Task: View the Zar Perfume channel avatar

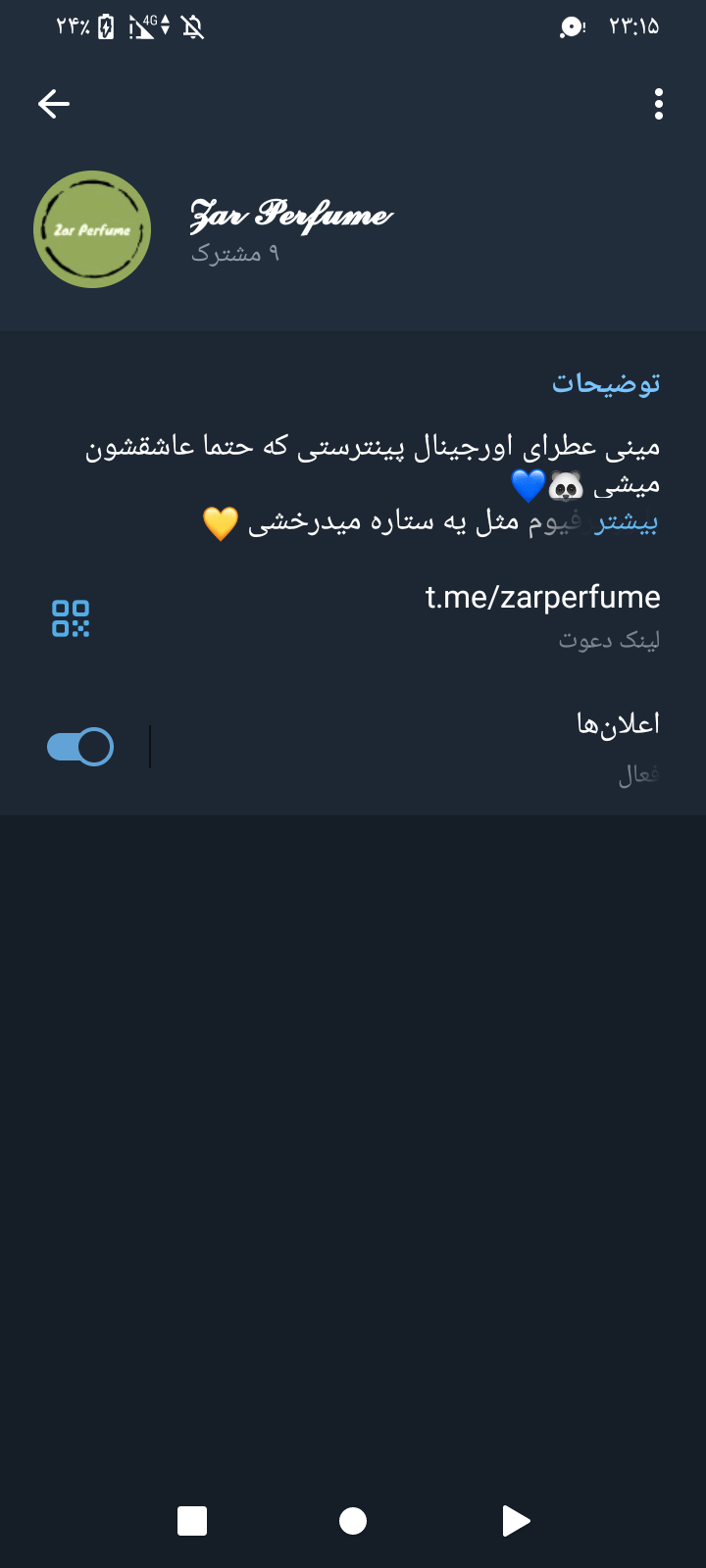Action: click(92, 229)
